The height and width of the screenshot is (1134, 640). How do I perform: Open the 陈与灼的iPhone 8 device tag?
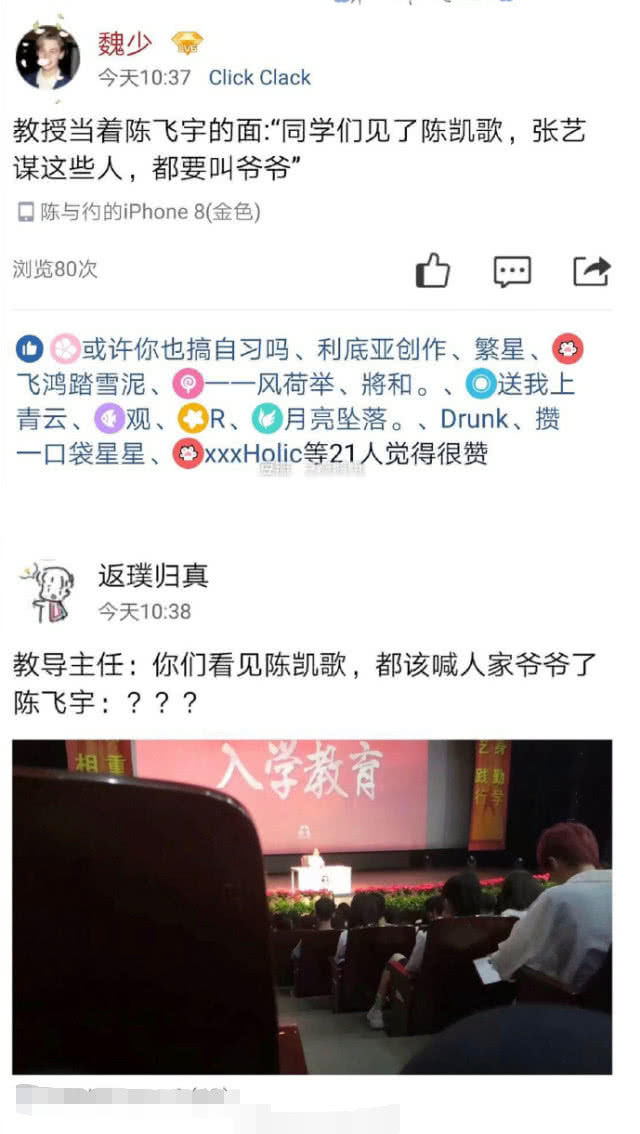[x=138, y=212]
